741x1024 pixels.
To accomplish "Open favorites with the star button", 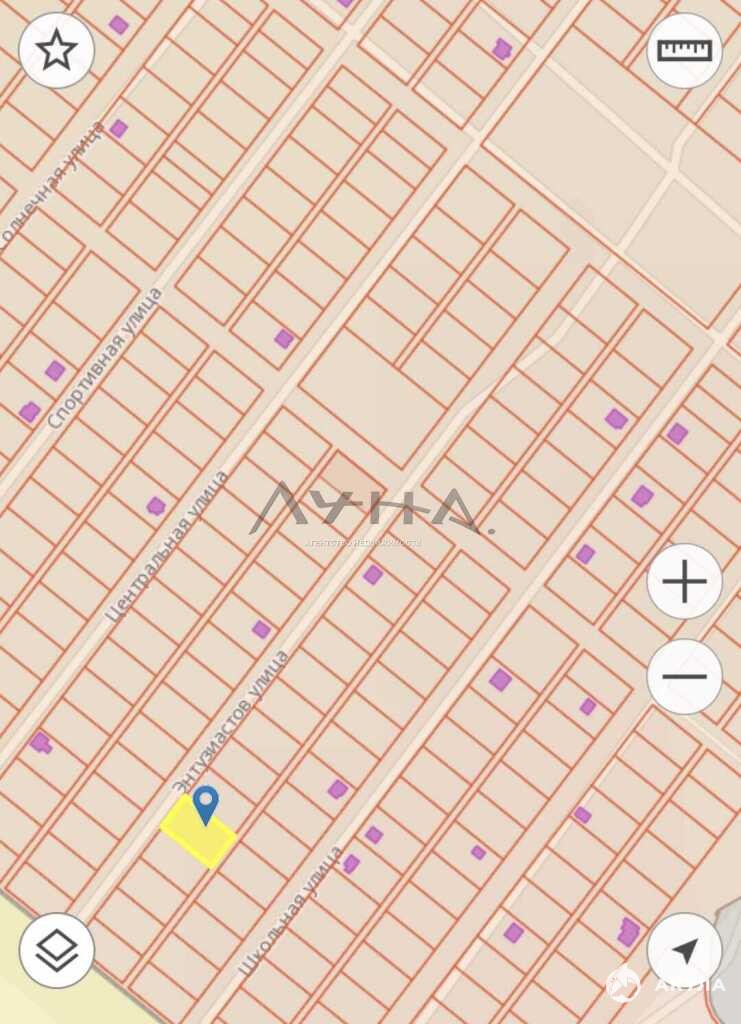I will [57, 50].
